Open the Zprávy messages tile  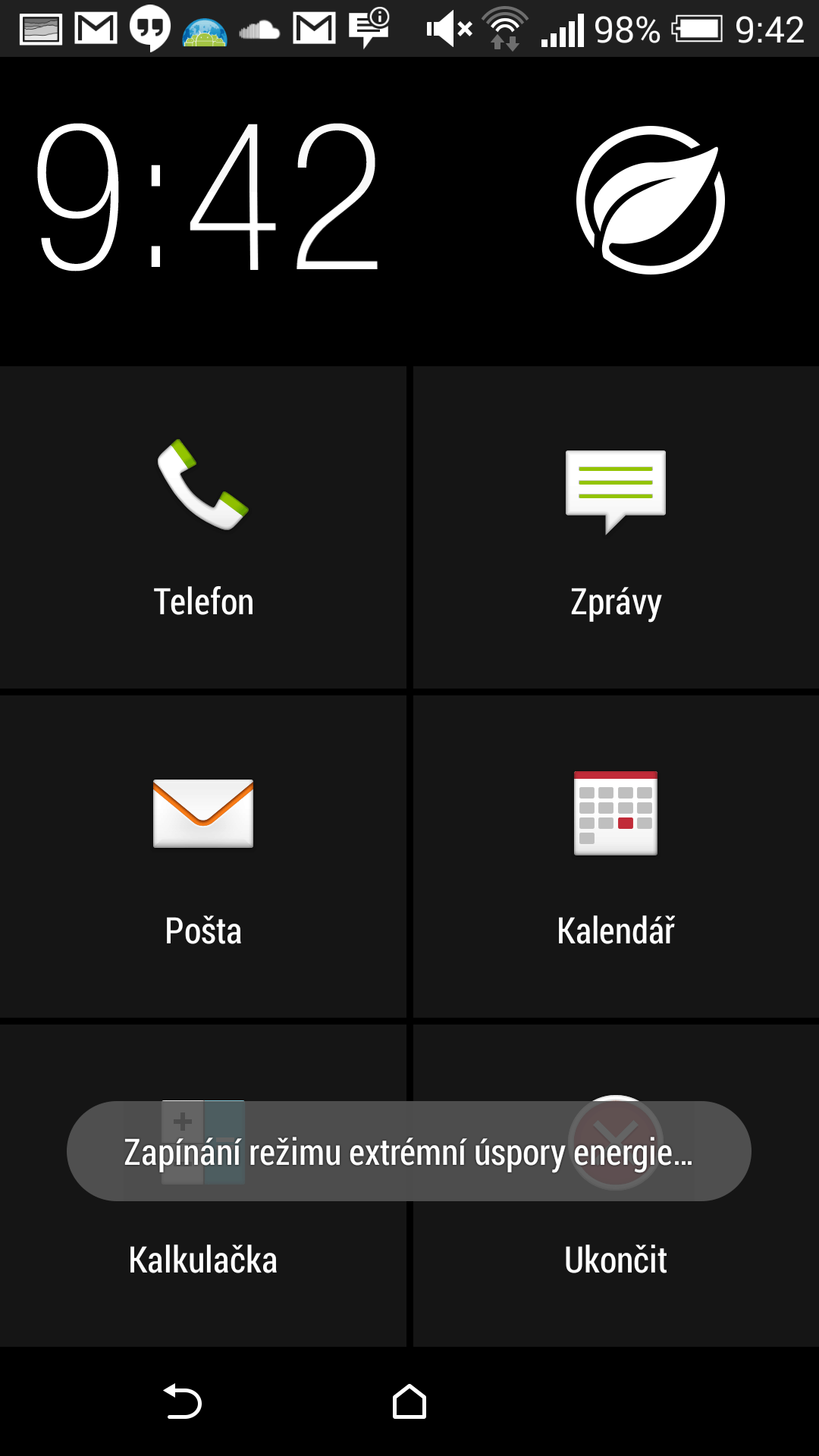tap(616, 528)
